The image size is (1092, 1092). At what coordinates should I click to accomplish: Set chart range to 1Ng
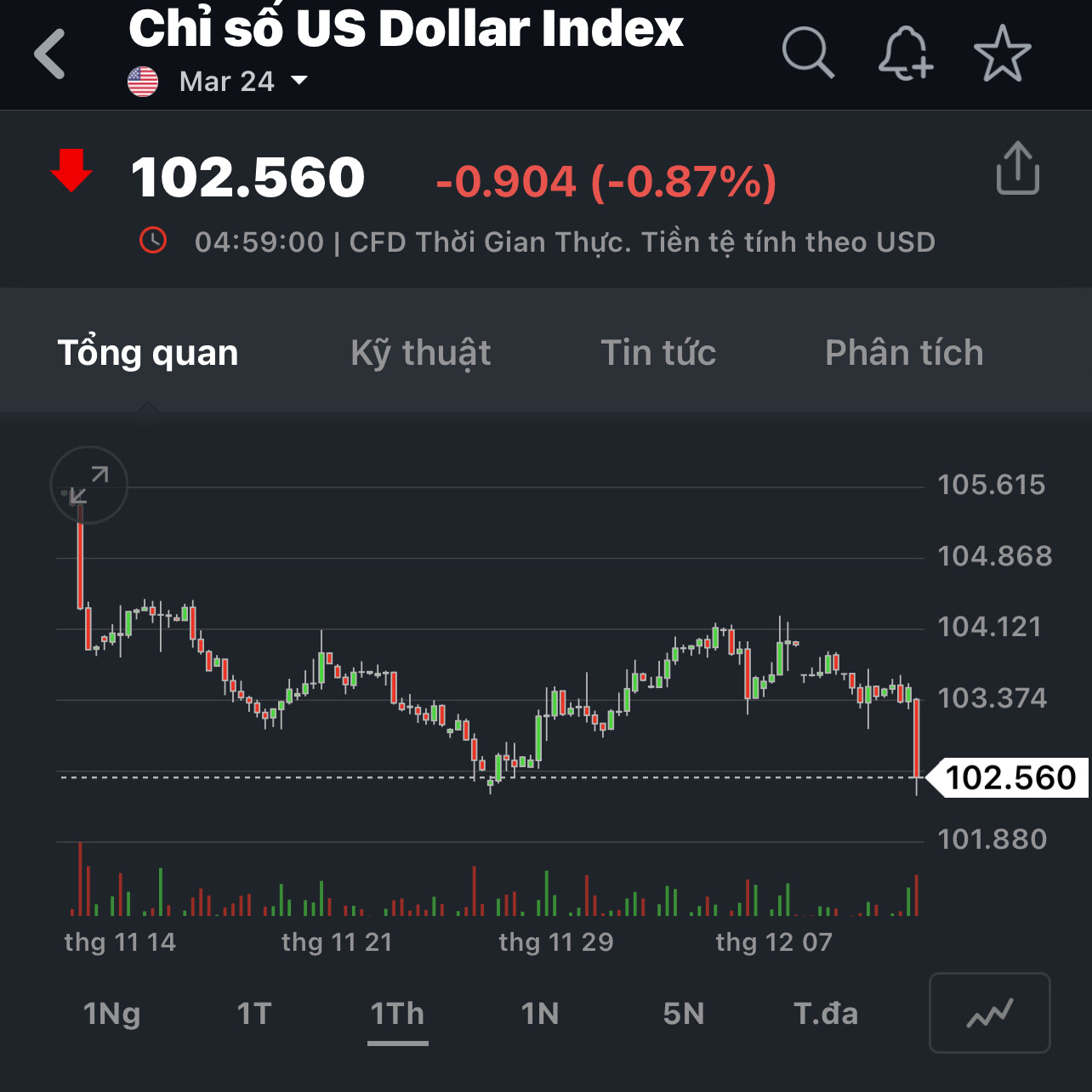pos(111,1014)
